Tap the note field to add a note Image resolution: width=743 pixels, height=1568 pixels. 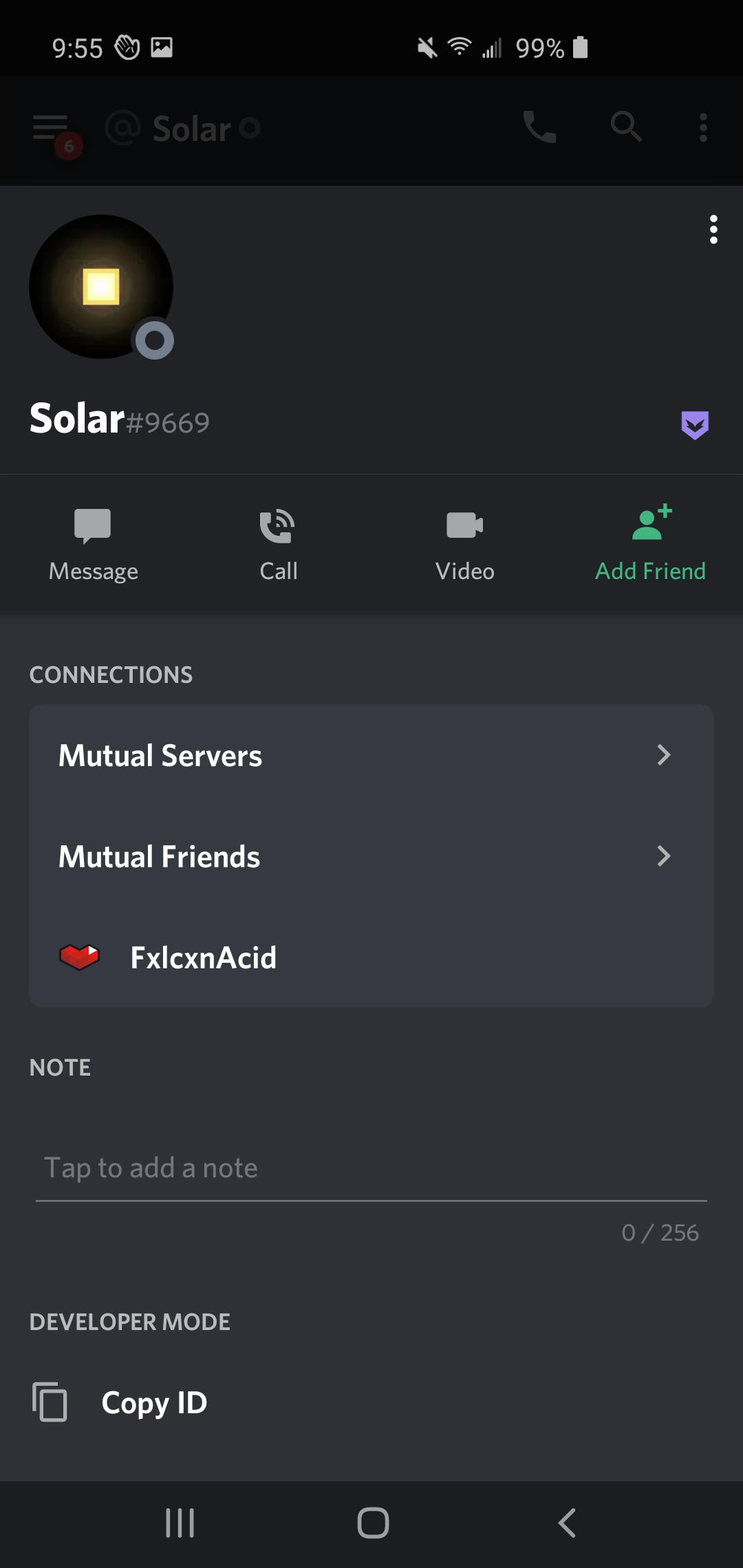point(371,1168)
